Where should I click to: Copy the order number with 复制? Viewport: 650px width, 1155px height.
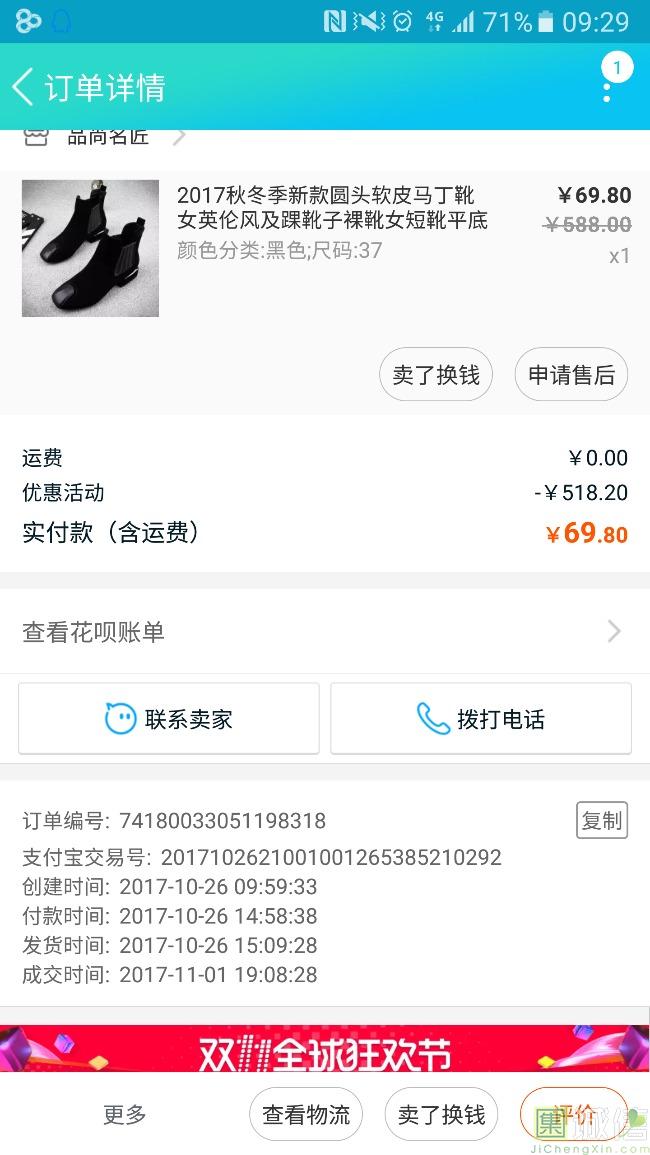point(602,820)
